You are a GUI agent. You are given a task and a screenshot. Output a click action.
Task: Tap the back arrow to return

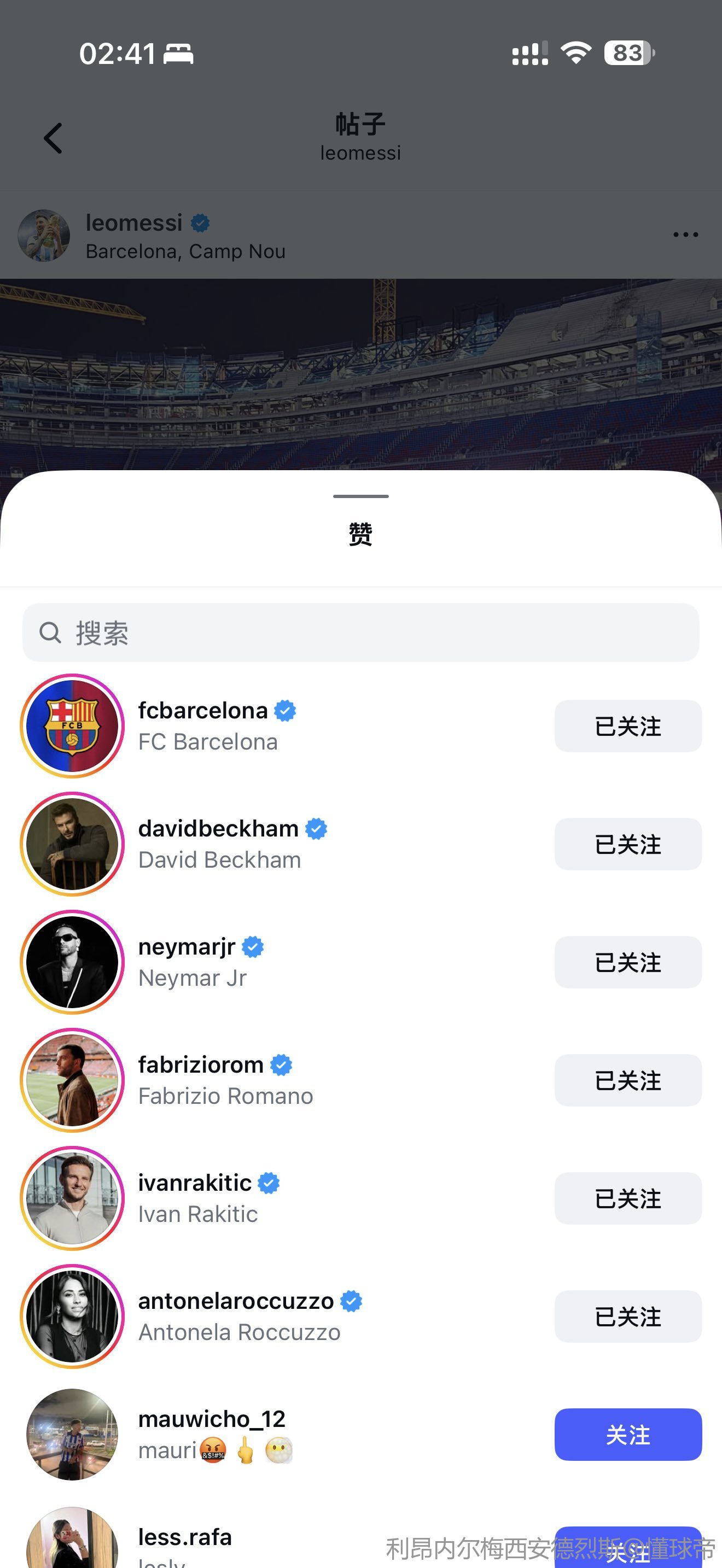click(54, 138)
